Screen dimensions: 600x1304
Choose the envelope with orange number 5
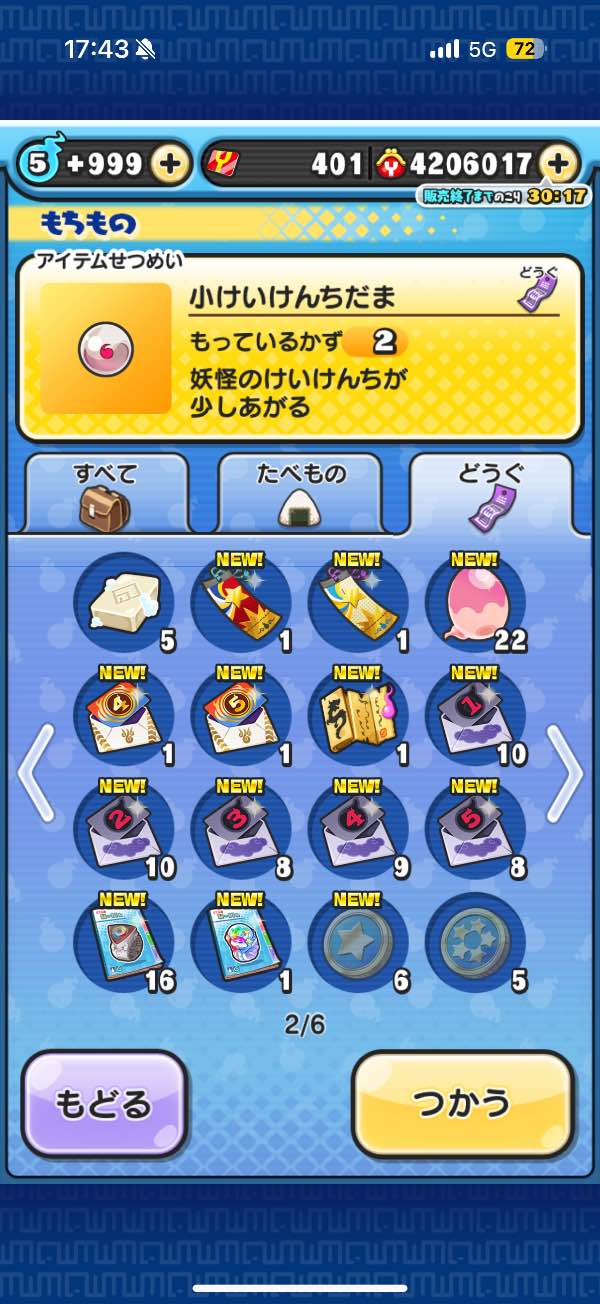pyautogui.click(x=239, y=717)
